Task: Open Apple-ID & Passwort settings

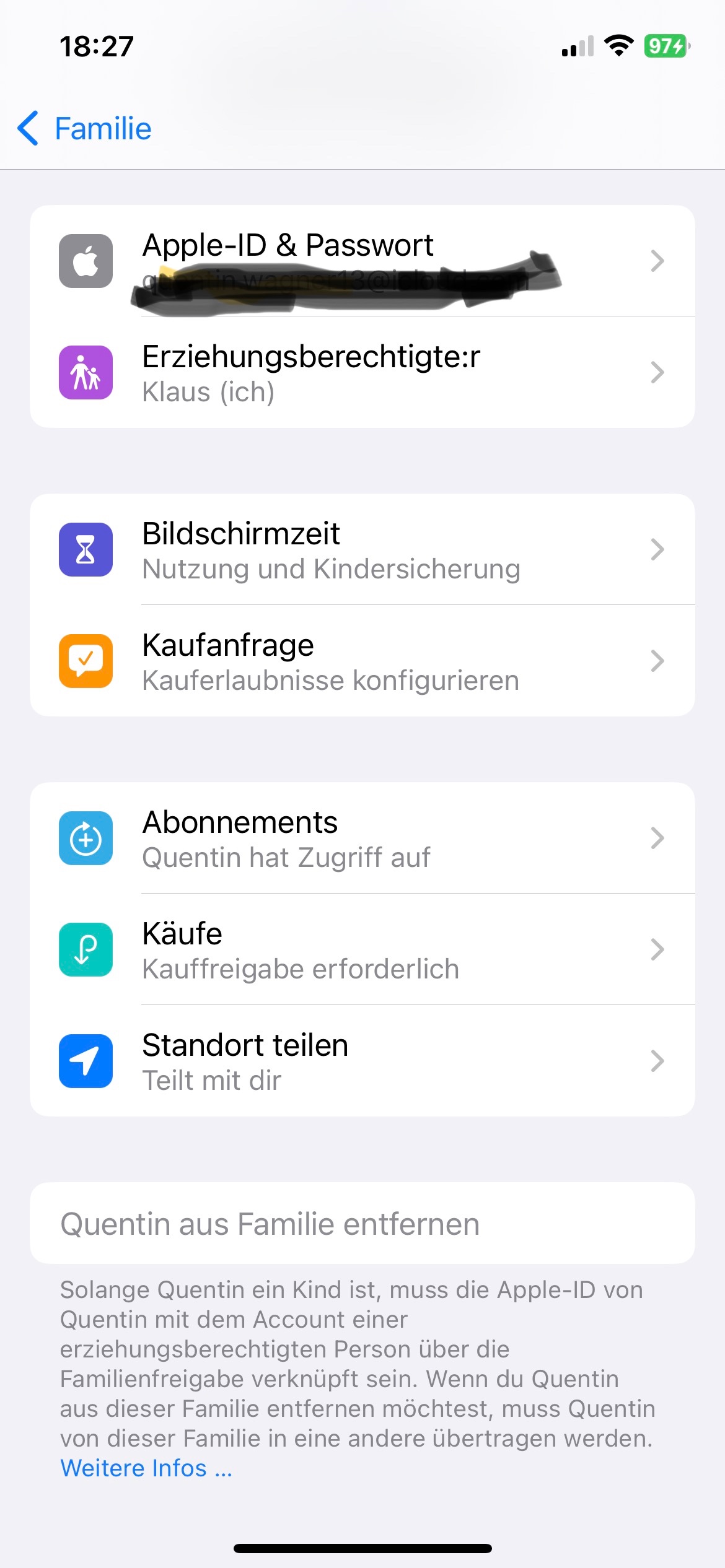Action: [x=362, y=261]
